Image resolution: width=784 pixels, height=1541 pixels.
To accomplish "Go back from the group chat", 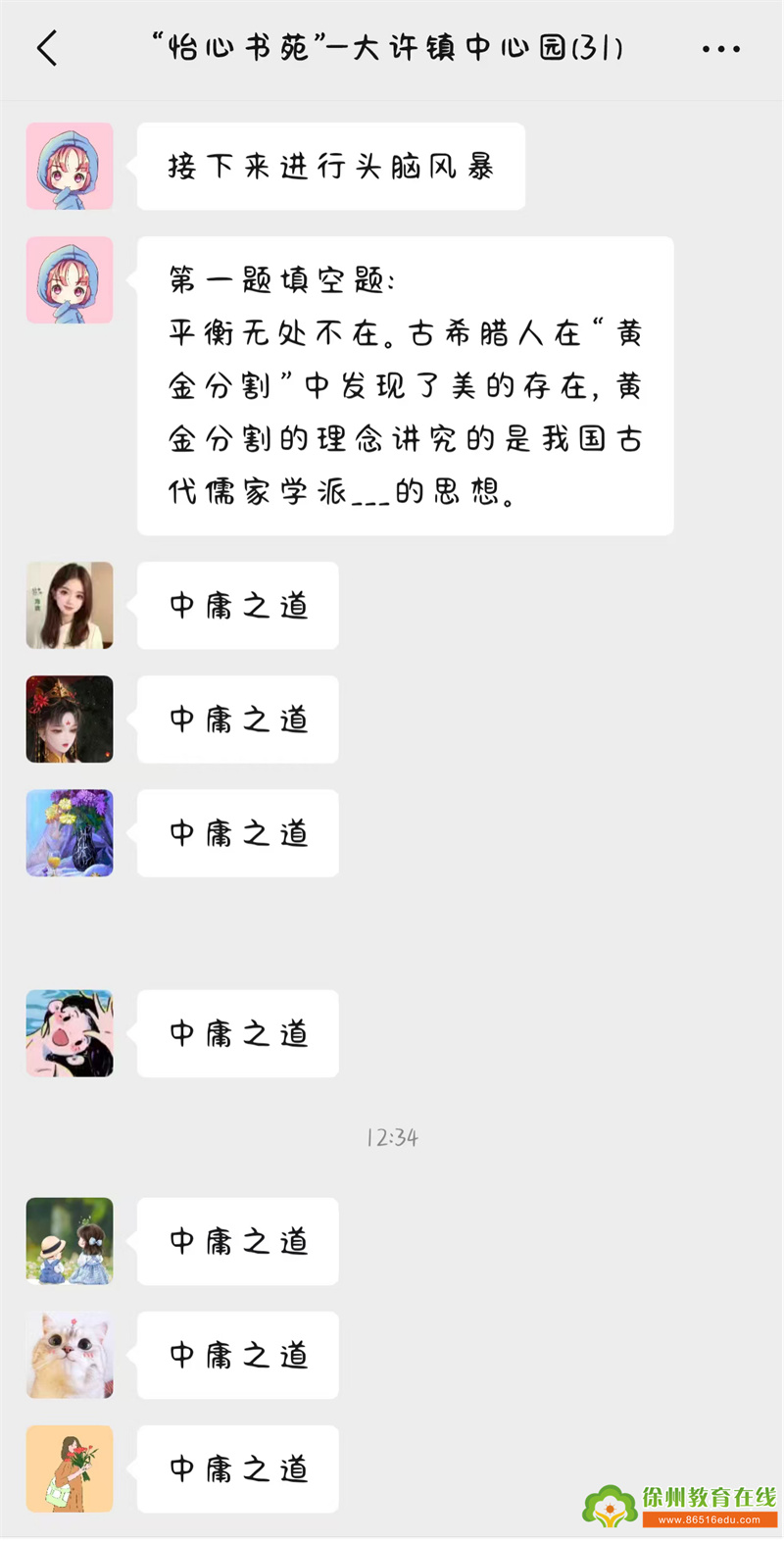I will (x=47, y=48).
